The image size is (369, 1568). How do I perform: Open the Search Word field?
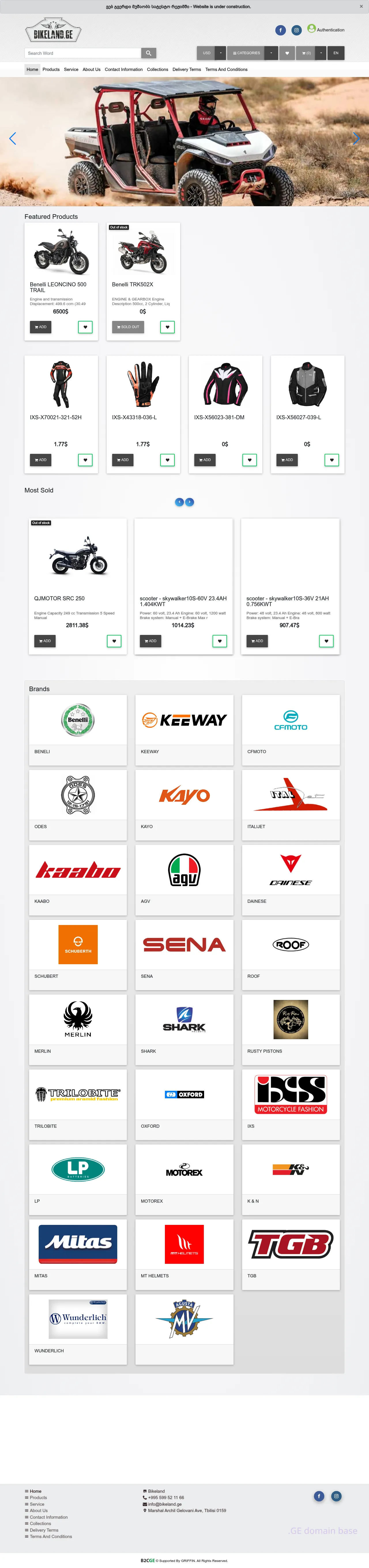coord(82,53)
